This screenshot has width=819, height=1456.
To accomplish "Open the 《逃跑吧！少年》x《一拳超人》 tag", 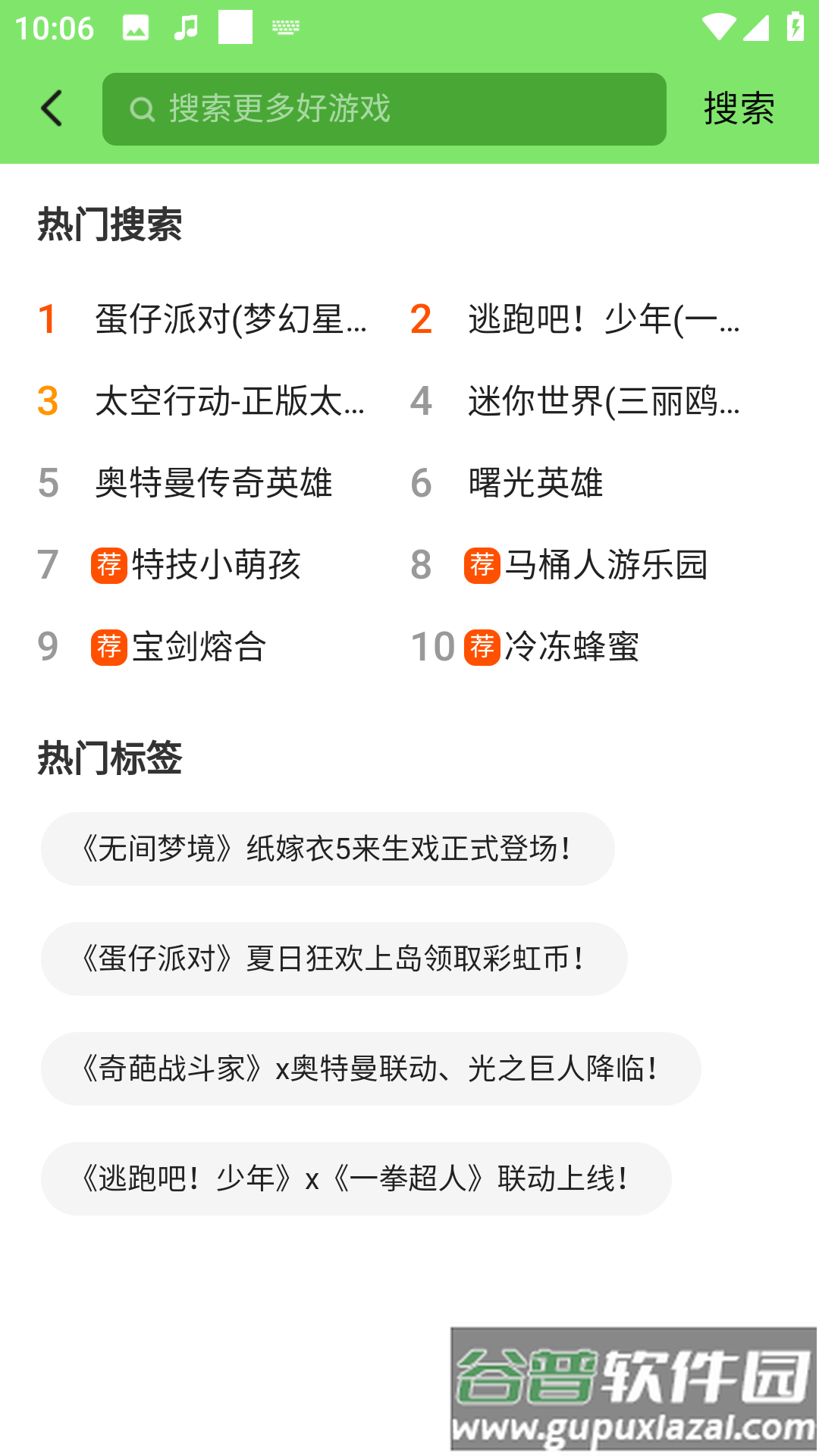I will point(356,1178).
